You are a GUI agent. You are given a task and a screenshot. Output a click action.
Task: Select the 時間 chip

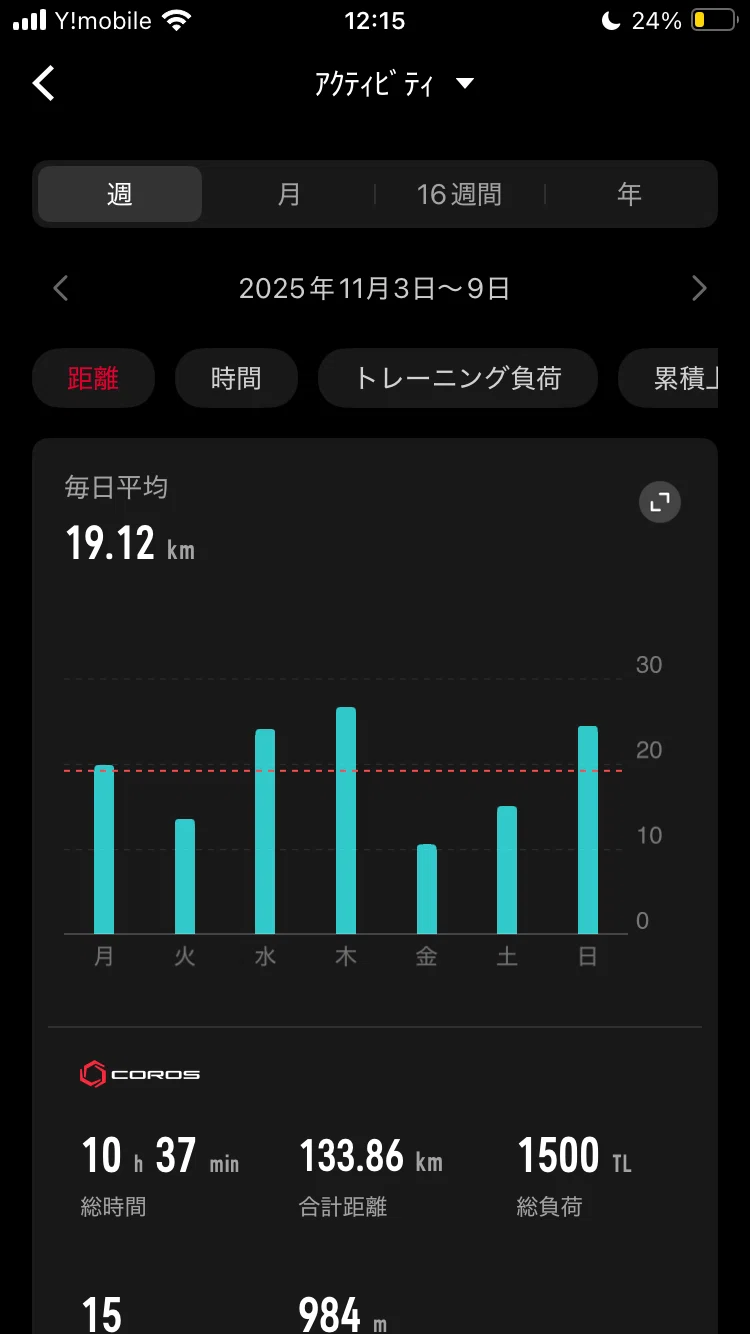tap(236, 378)
